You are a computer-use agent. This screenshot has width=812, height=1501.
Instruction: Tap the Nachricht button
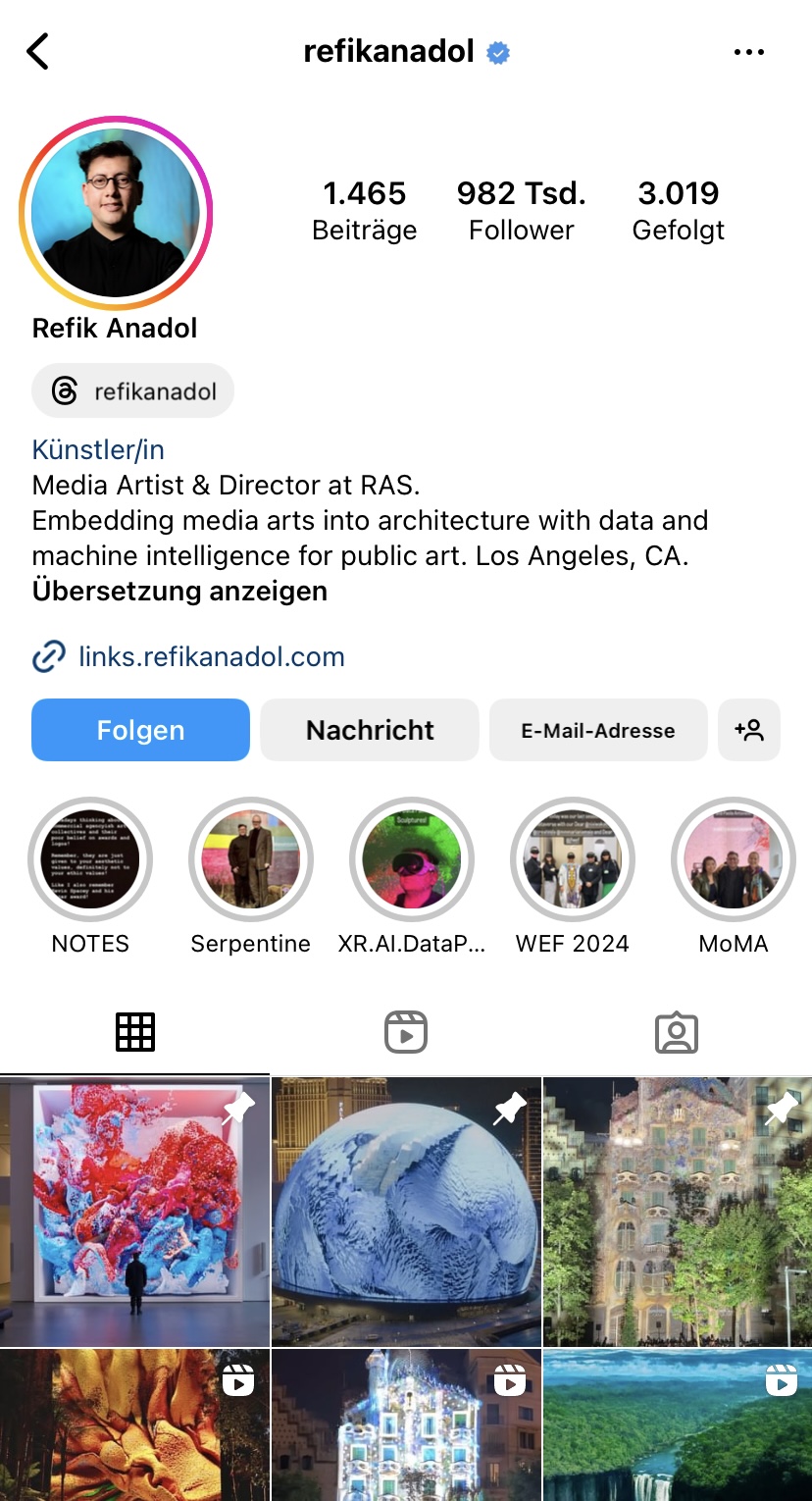pos(370,730)
